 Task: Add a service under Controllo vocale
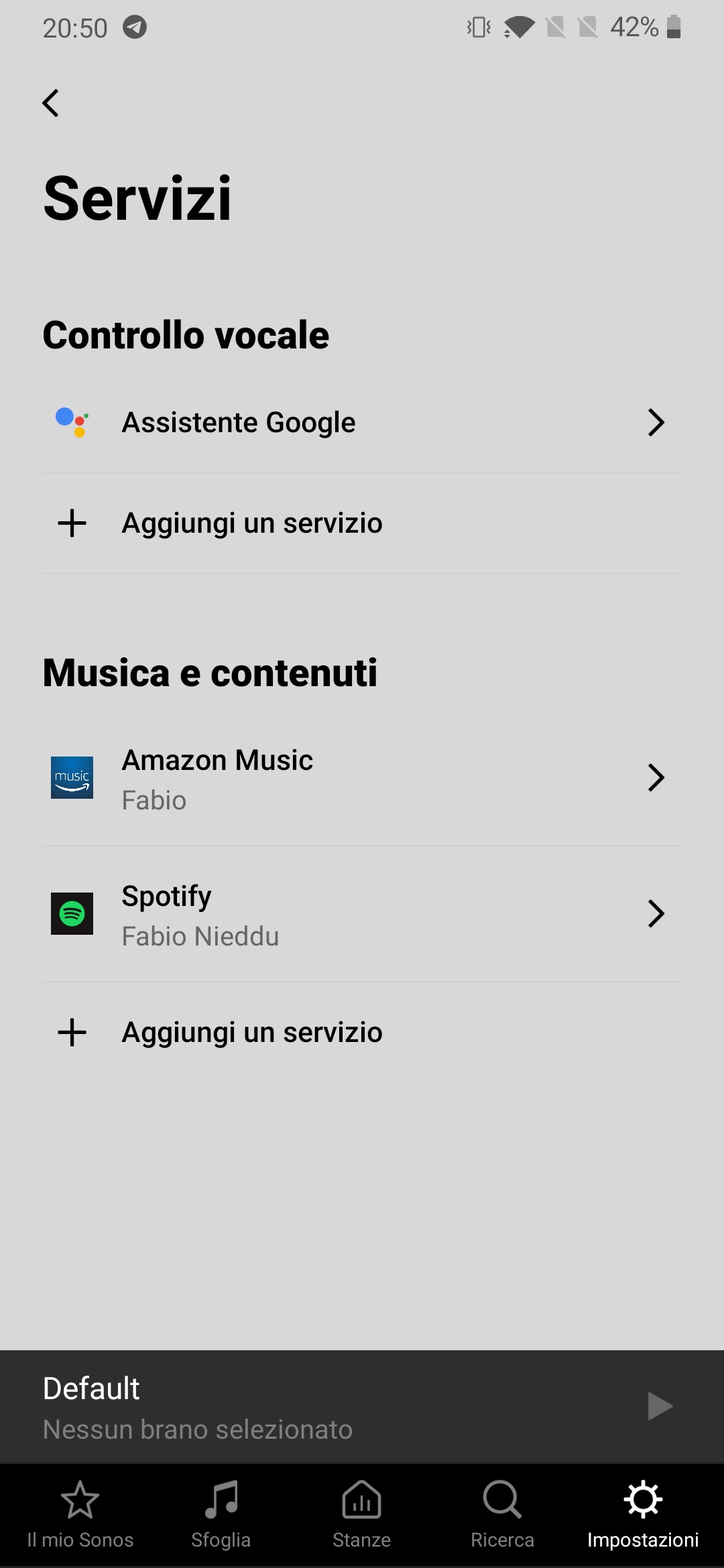click(362, 523)
